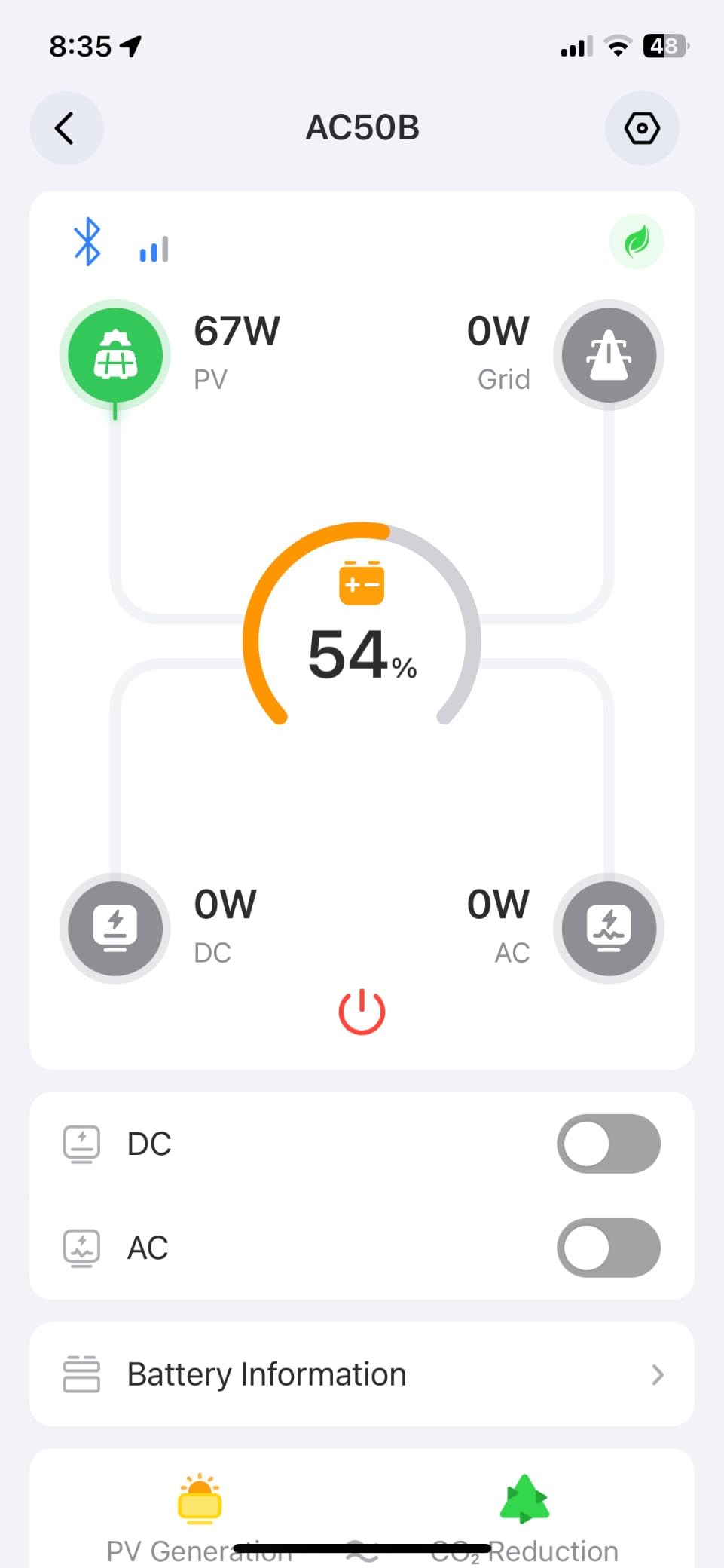Open Battery Information
Image resolution: width=724 pixels, height=1568 pixels.
pyautogui.click(x=362, y=1374)
